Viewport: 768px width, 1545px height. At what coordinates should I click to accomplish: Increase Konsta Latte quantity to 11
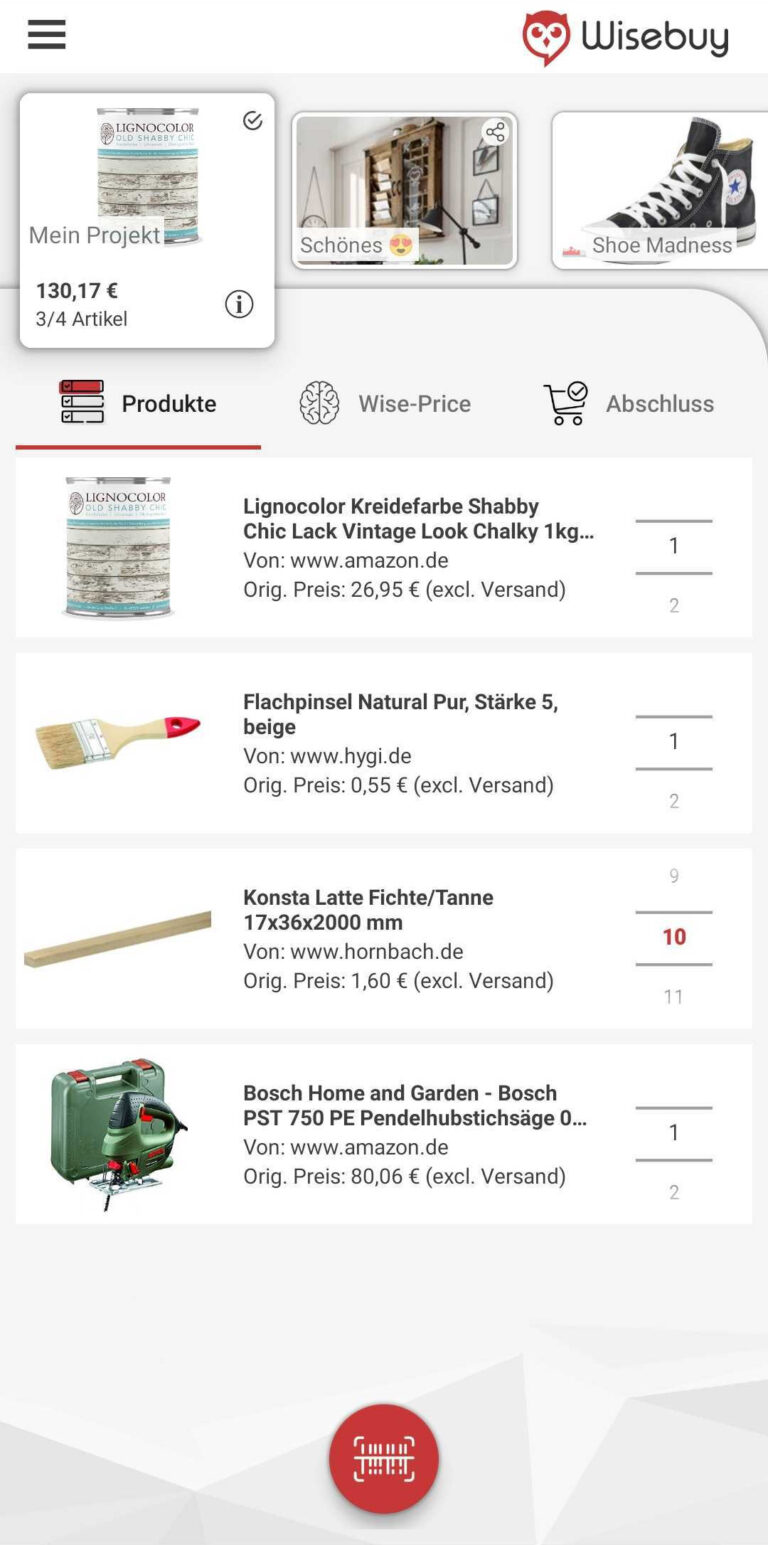pos(674,997)
